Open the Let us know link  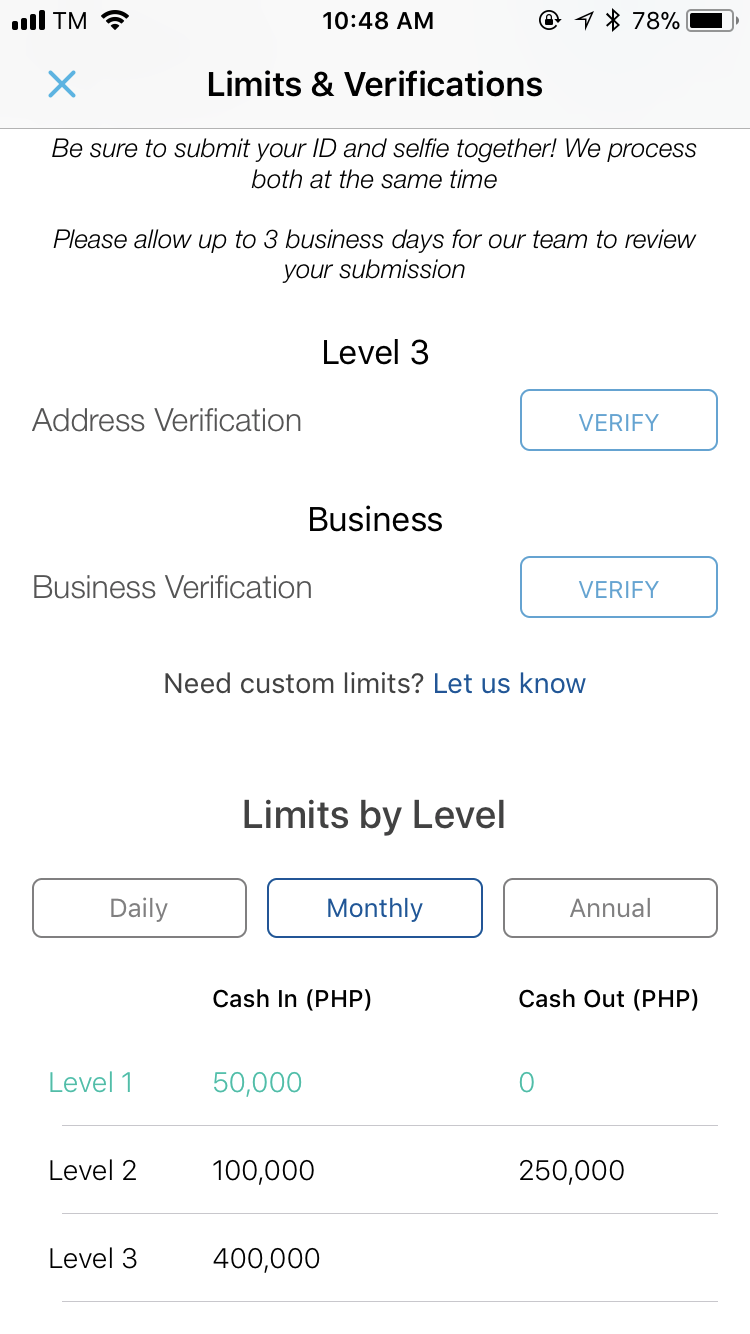pyautogui.click(x=509, y=684)
